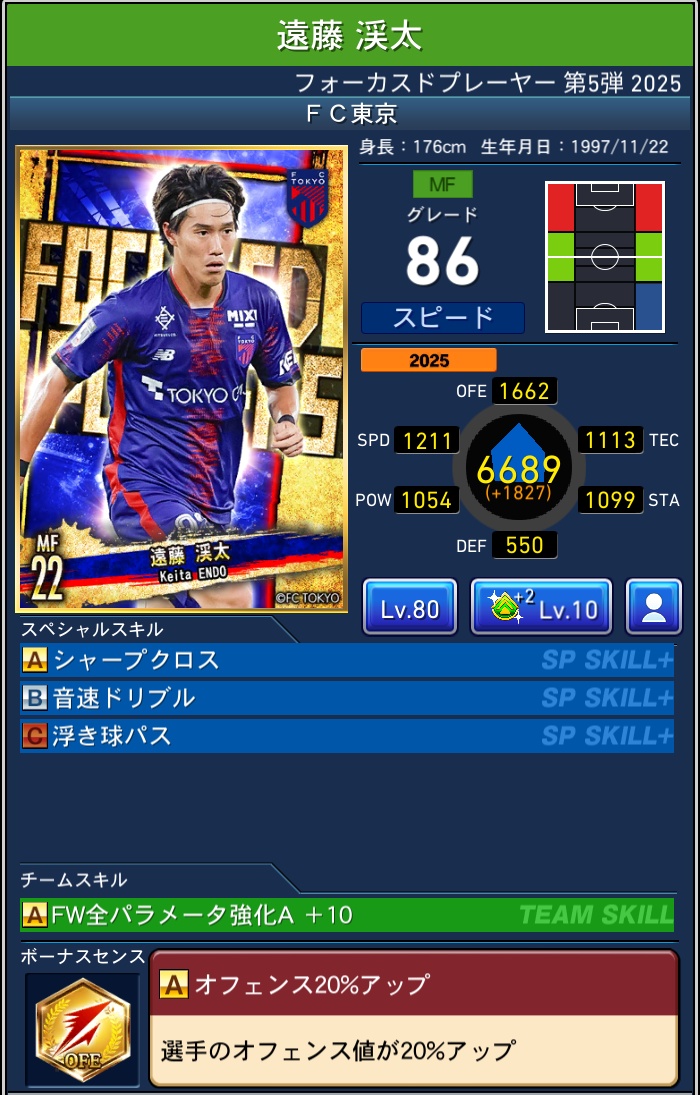
Task: Select the 浮き球パス skill row
Action: click(346, 736)
